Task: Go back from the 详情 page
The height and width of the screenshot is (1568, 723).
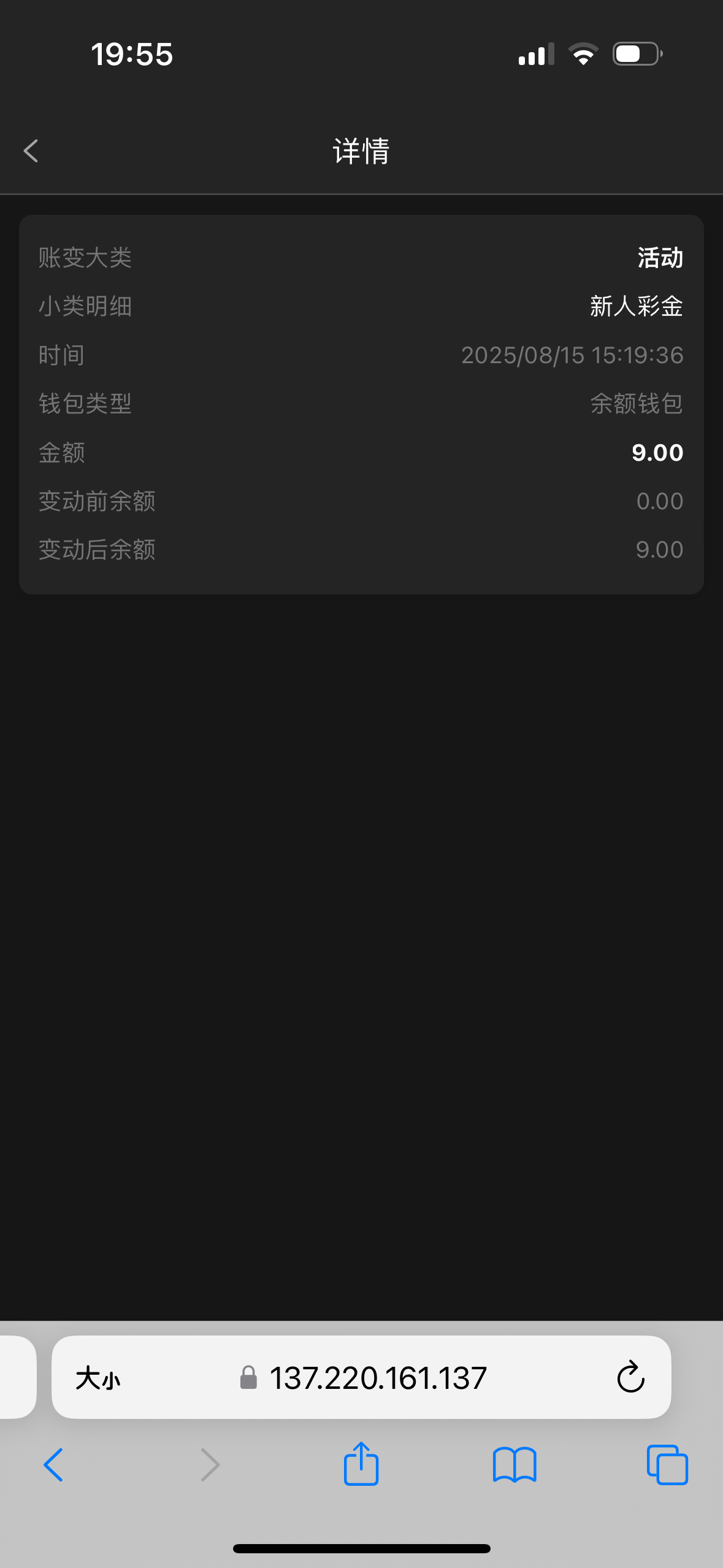Action: 31,151
